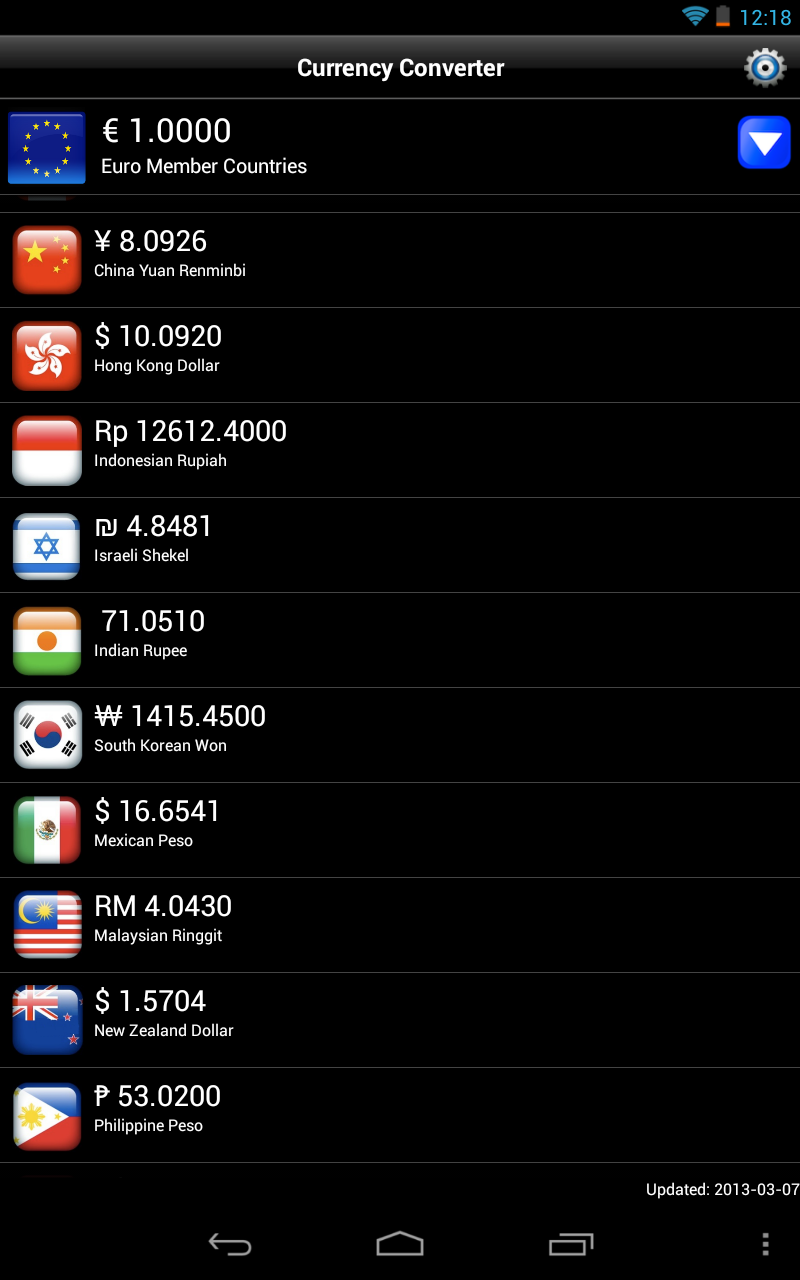The image size is (800, 1280).
Task: Select the Indonesian Rupiah flag icon
Action: coord(46,451)
